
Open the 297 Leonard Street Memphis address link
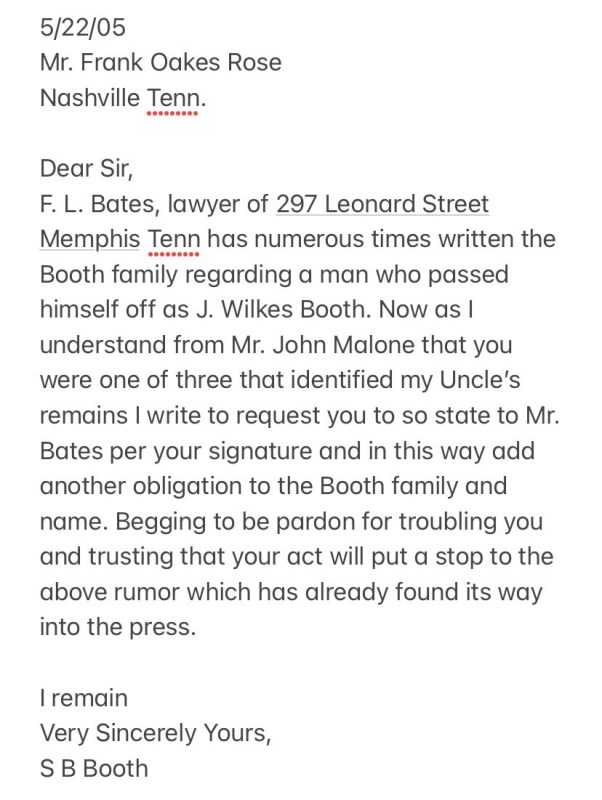point(382,205)
